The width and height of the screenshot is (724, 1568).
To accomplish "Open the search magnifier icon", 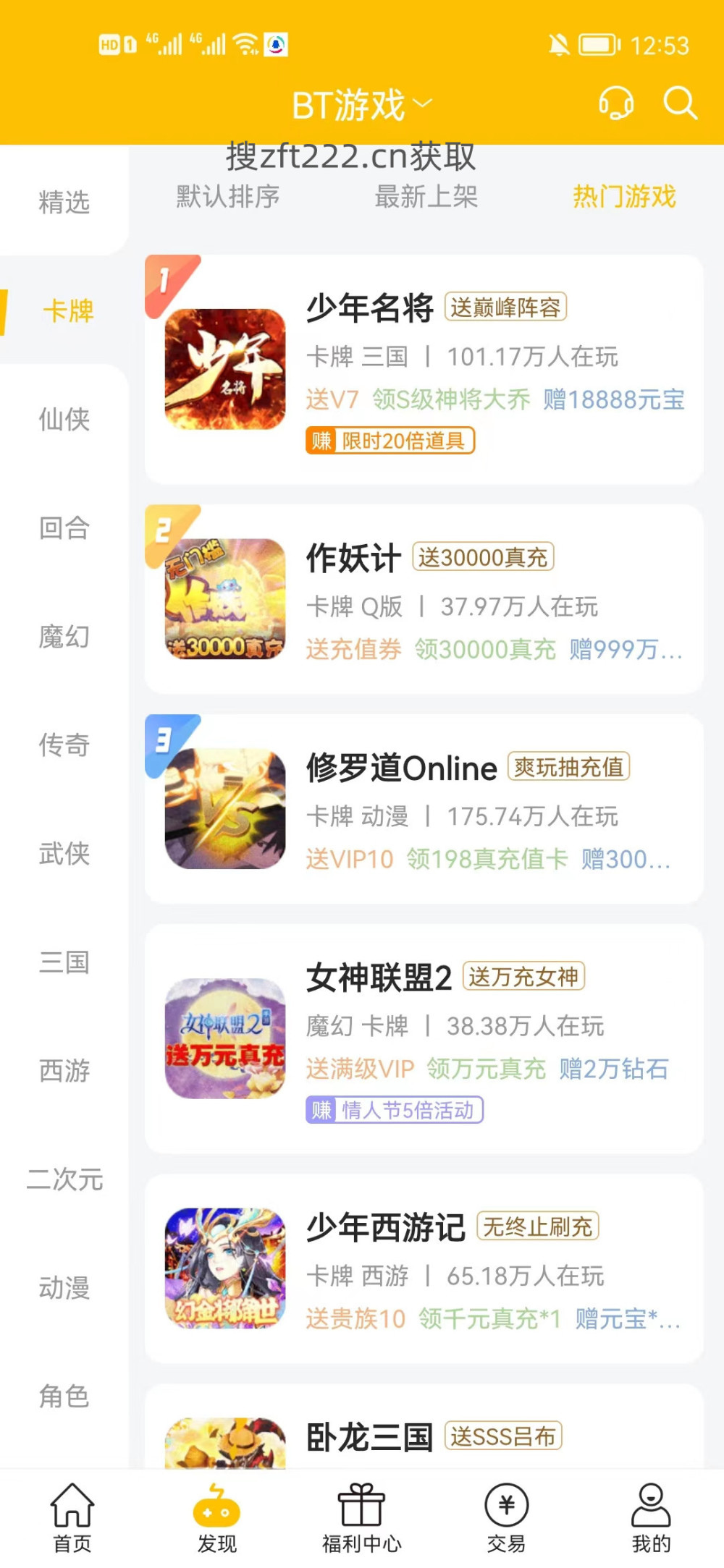I will pyautogui.click(x=680, y=103).
